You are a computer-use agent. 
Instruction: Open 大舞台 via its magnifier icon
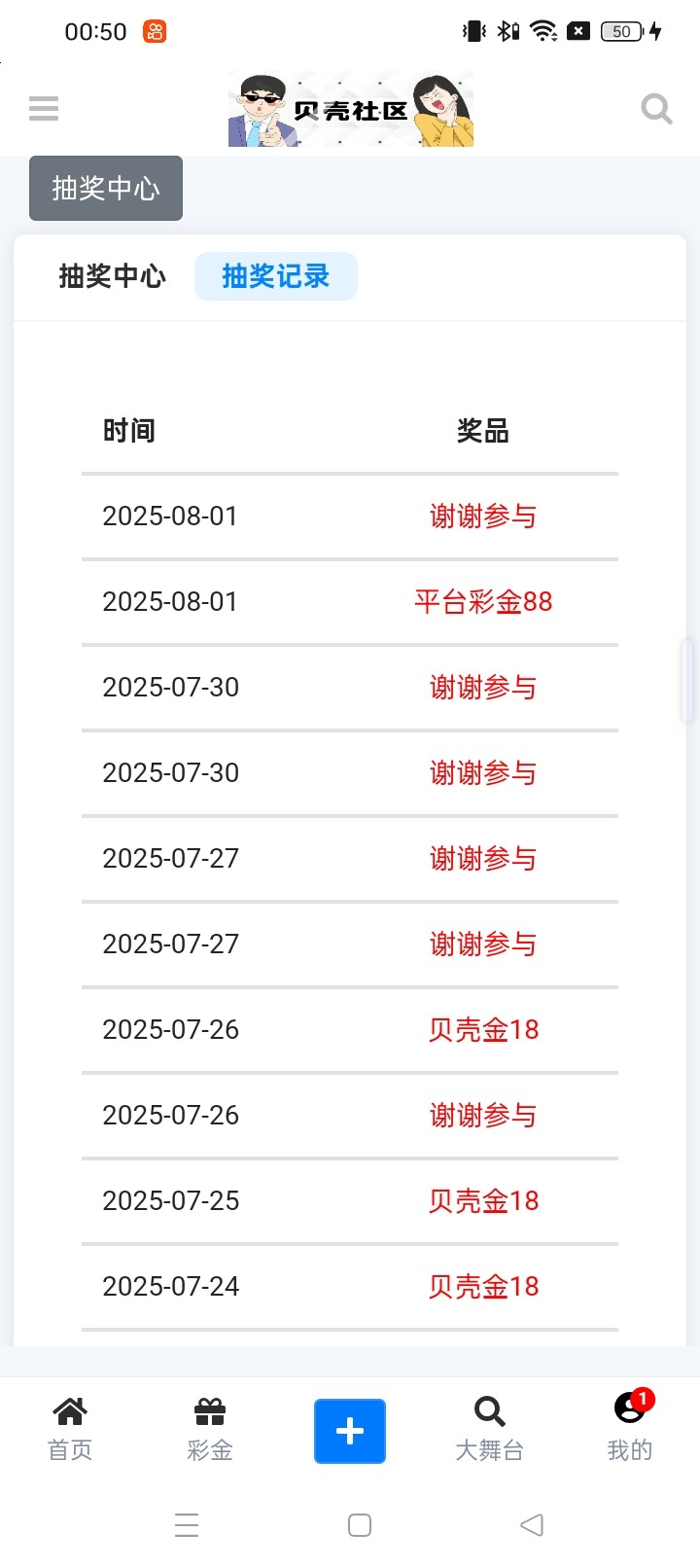(489, 1412)
